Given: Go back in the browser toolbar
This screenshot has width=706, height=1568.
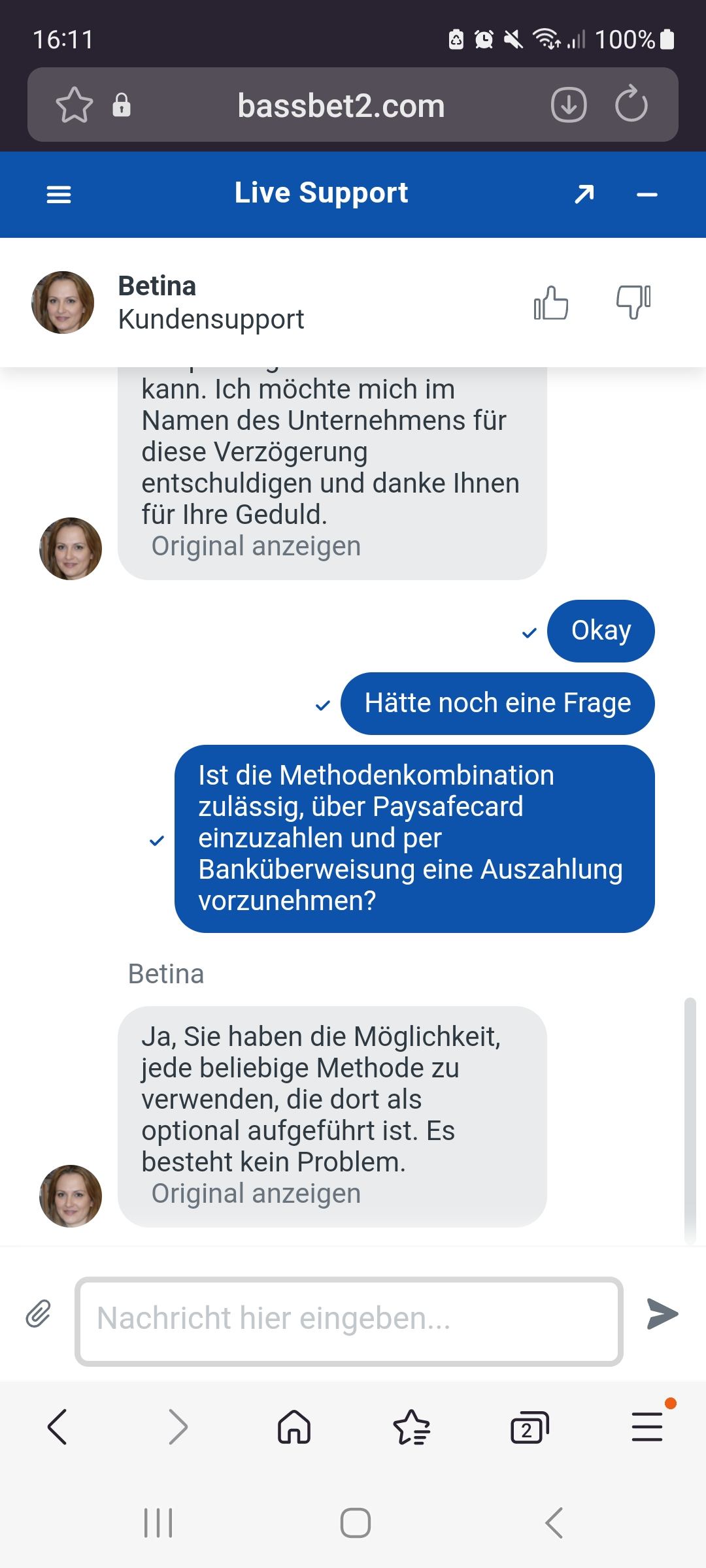Looking at the screenshot, I should click(x=58, y=1426).
